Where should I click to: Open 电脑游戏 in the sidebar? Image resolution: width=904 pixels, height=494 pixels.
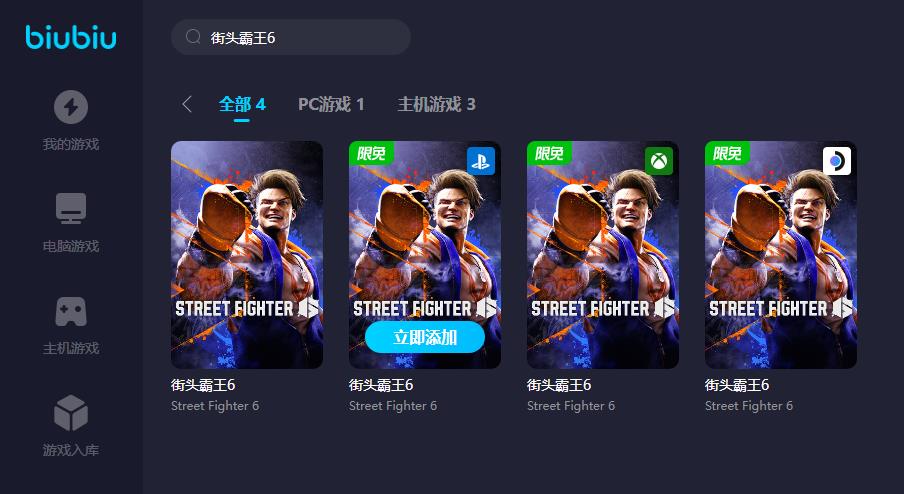click(71, 222)
